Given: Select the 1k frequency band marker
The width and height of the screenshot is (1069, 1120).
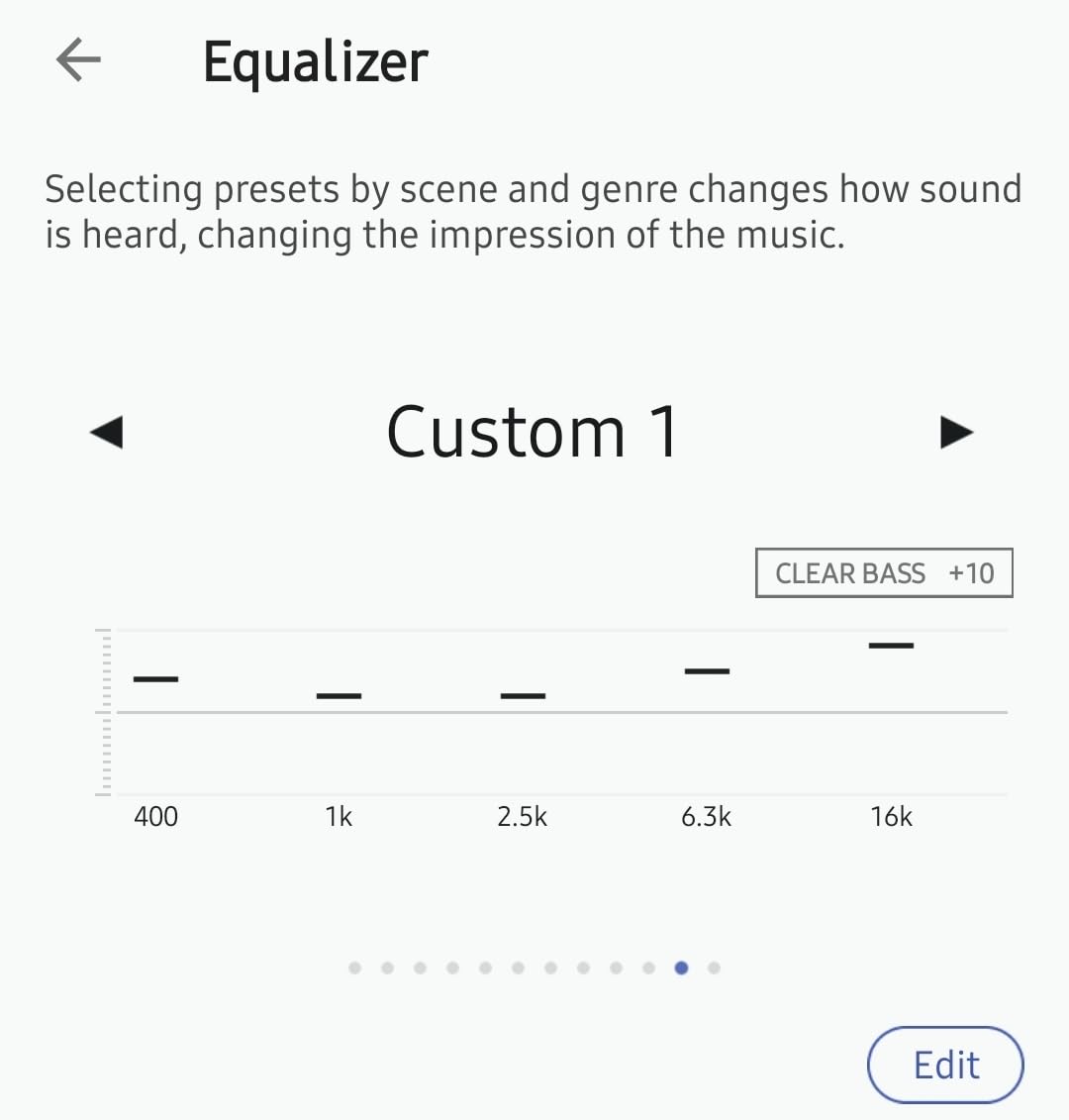Looking at the screenshot, I should tap(339, 696).
